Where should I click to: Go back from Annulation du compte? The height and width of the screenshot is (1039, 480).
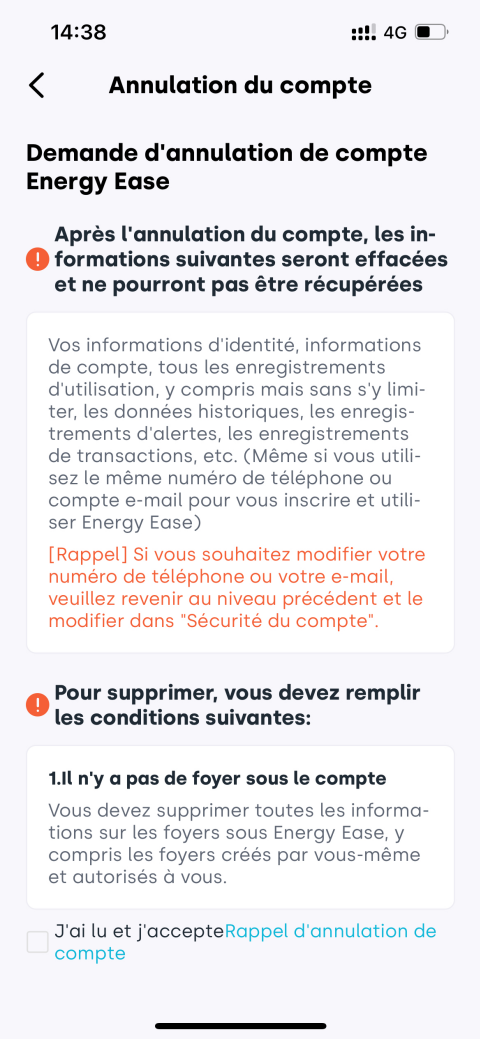point(36,86)
